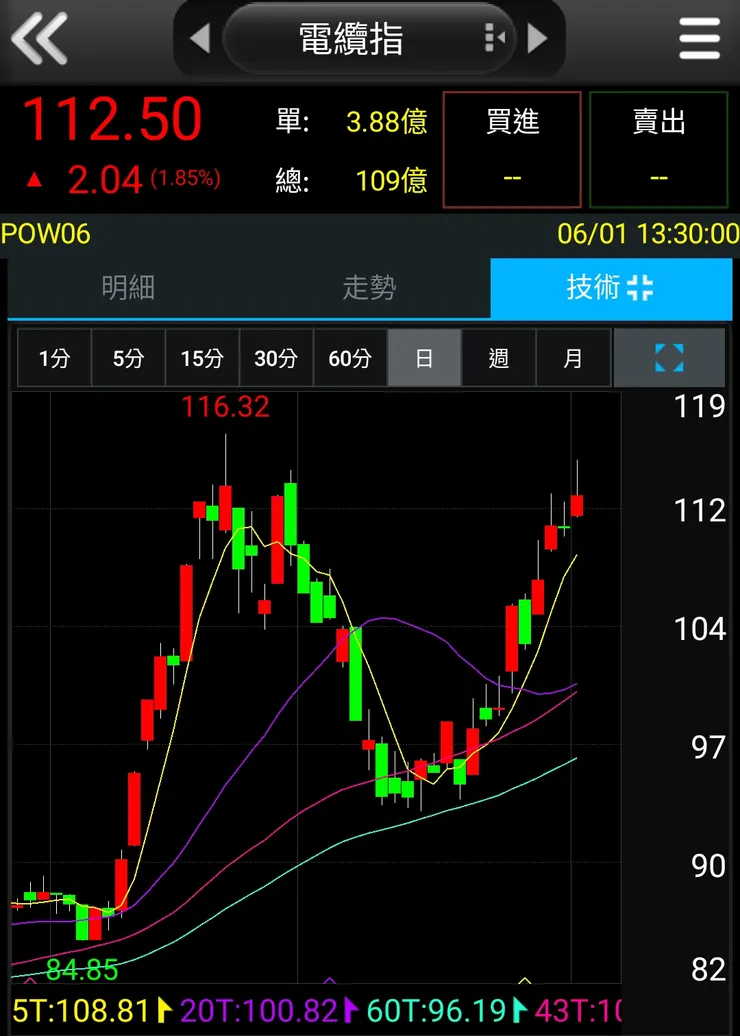
Task: Select the 60分 timeframe
Action: (350, 357)
